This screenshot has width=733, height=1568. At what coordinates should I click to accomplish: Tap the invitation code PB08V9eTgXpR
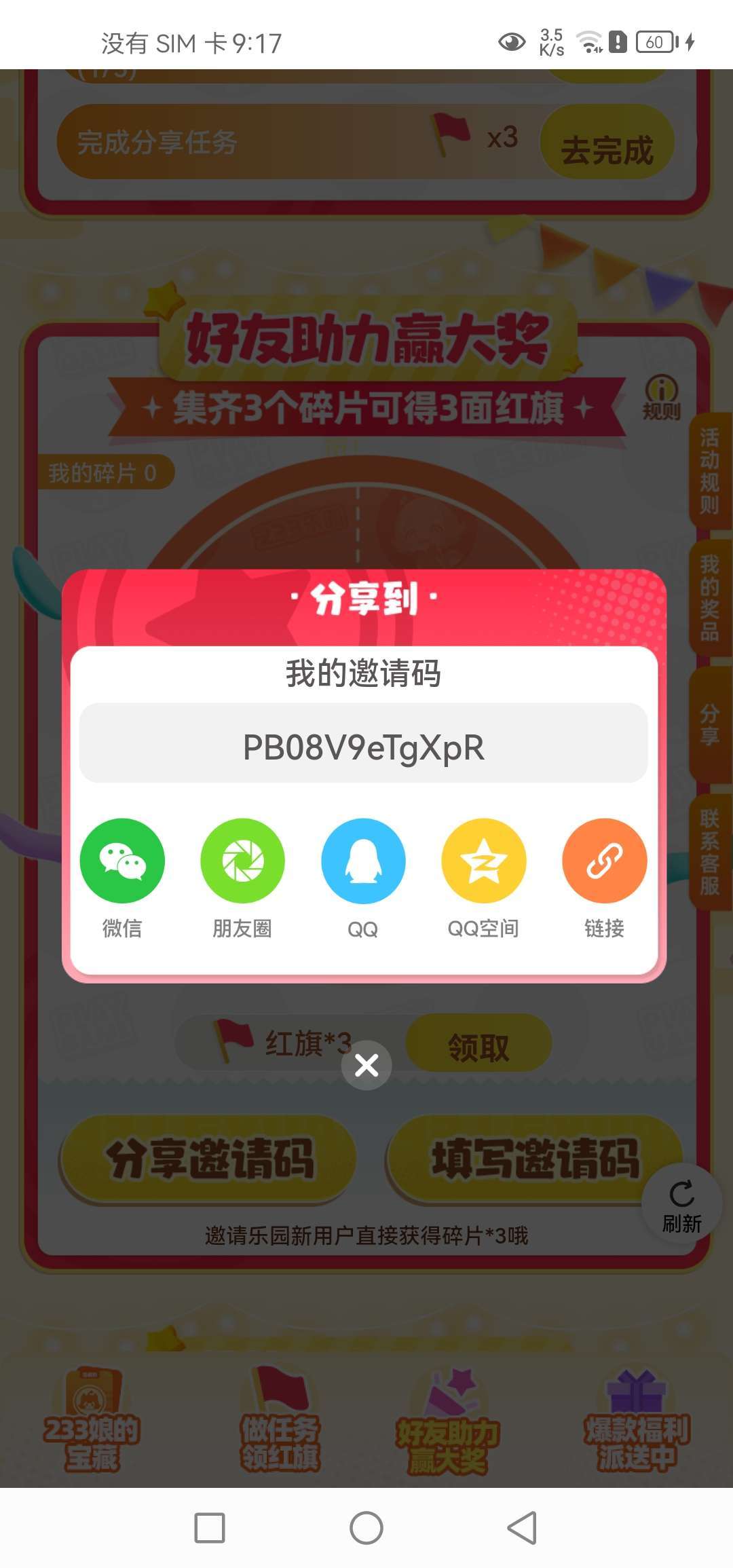(x=364, y=747)
